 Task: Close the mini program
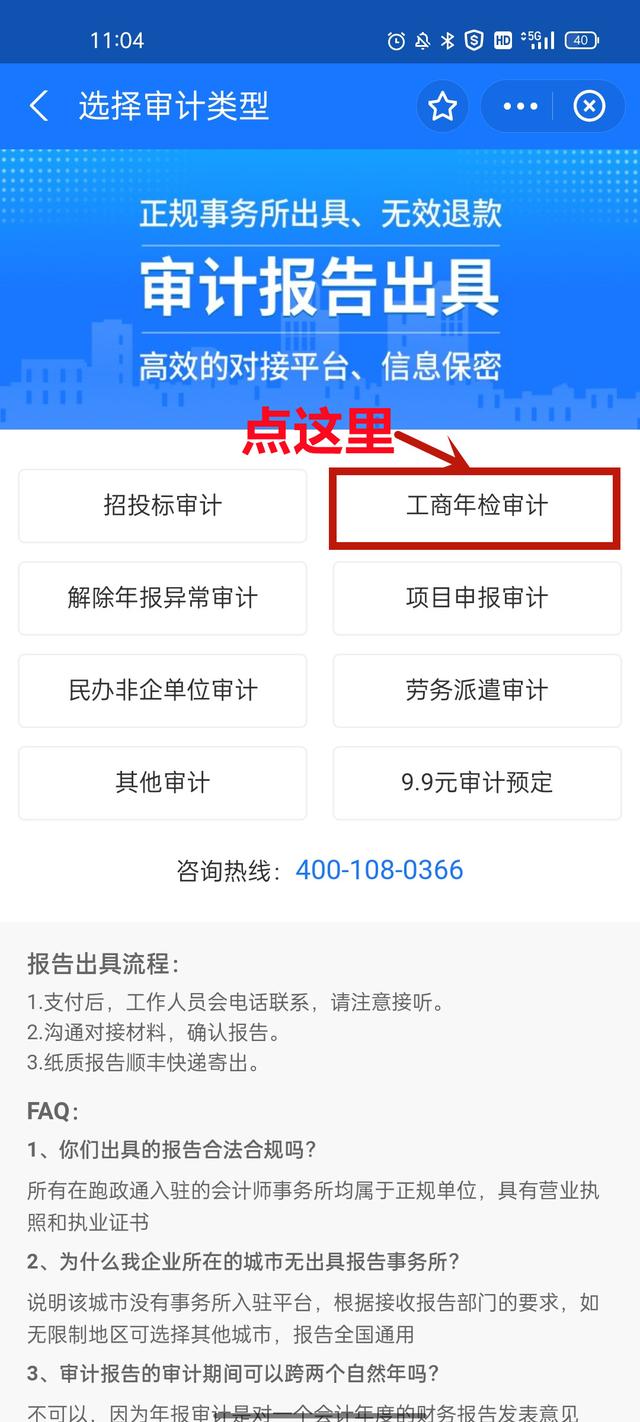[589, 106]
